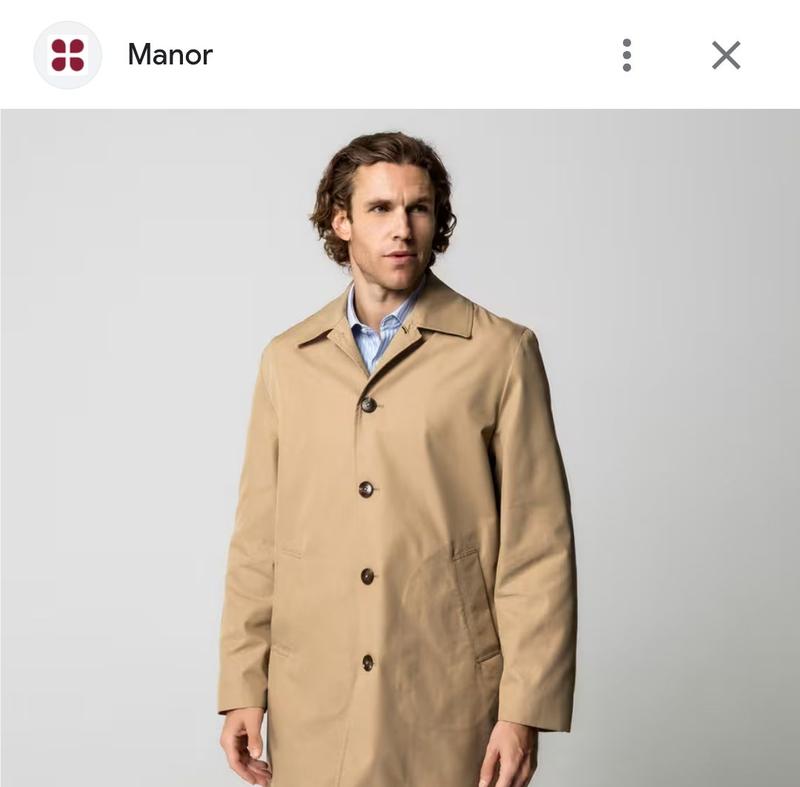This screenshot has height=787, width=800.
Task: Close the Manor image viewer
Action: (x=726, y=55)
